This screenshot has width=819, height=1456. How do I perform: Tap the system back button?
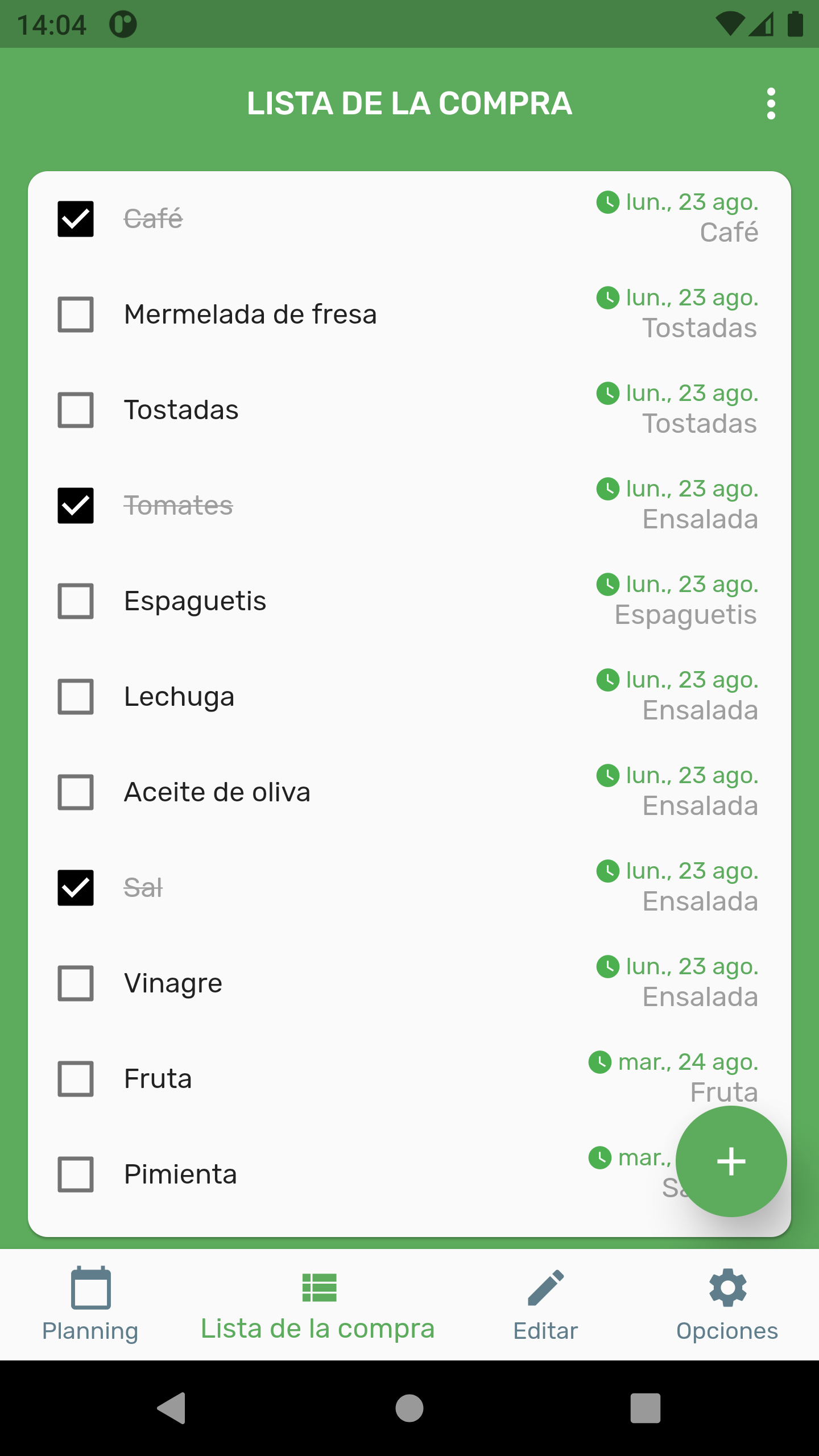tap(172, 1408)
